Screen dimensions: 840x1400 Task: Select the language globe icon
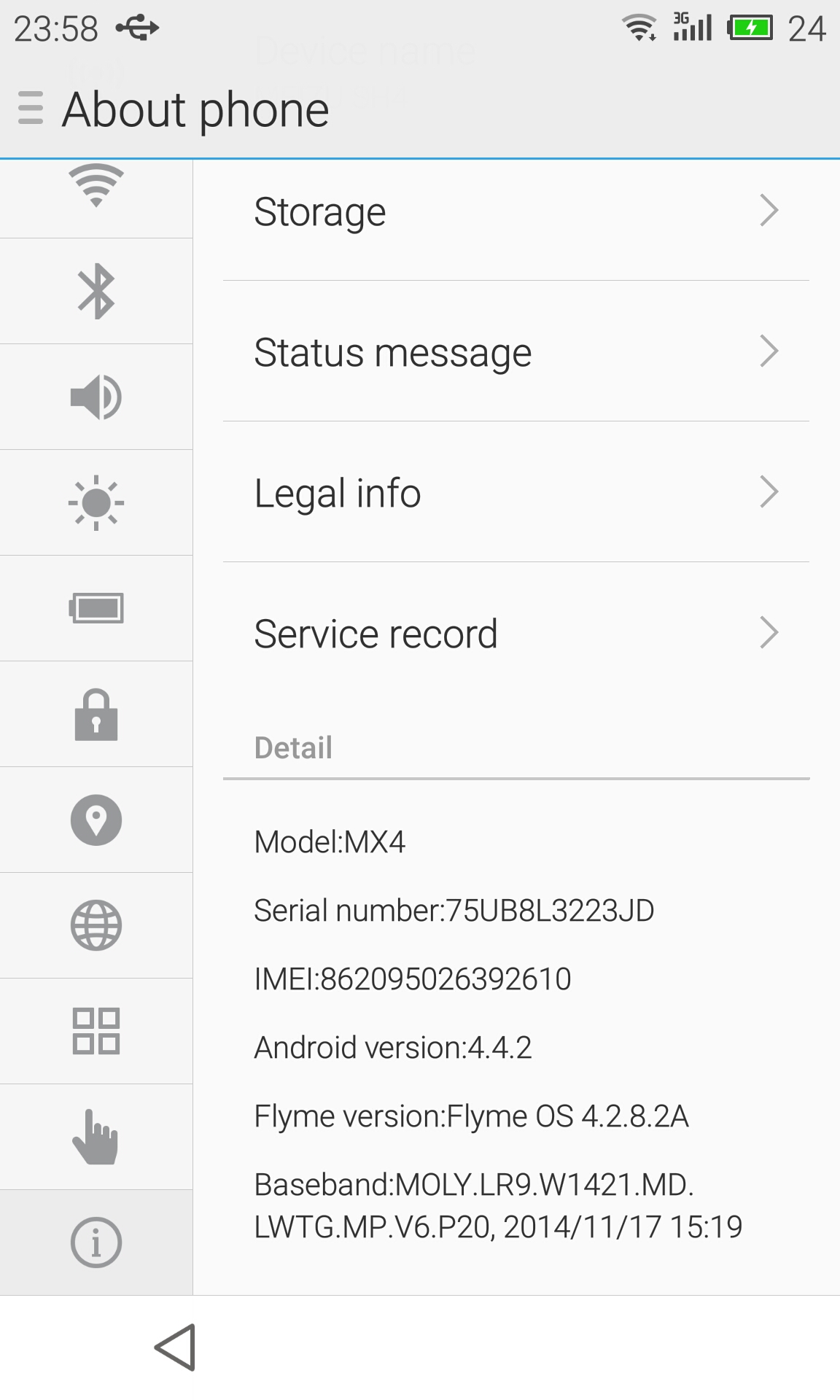pyautogui.click(x=96, y=925)
